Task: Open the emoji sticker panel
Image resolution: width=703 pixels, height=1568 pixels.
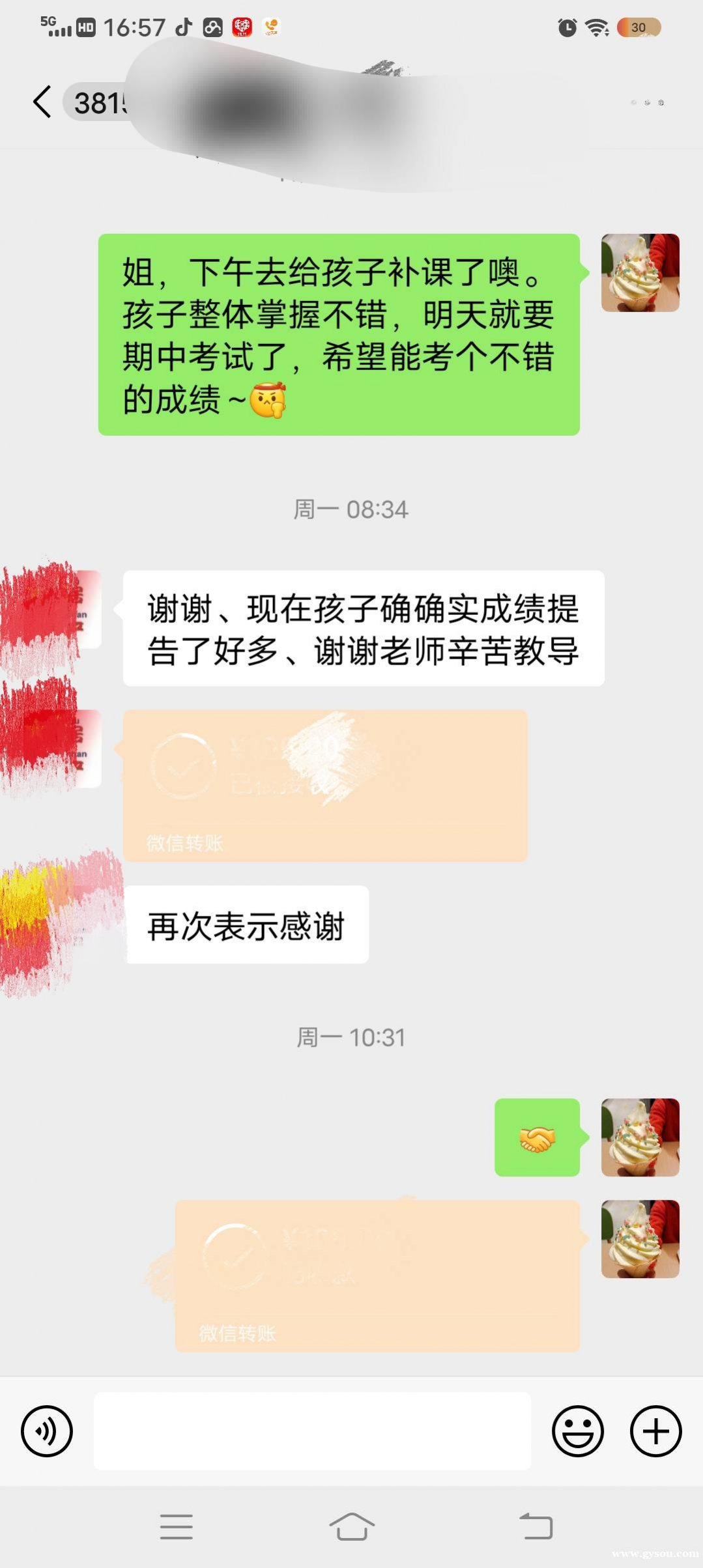Action: pyautogui.click(x=577, y=1431)
